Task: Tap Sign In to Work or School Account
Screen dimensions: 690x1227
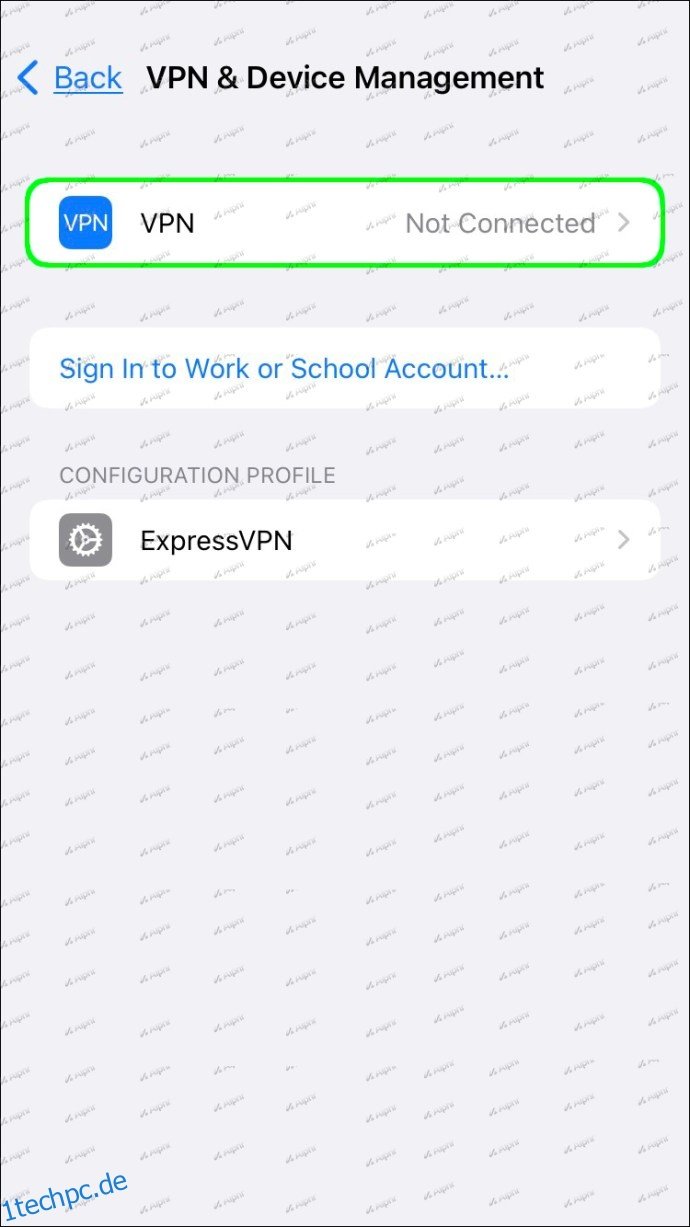Action: 284,369
